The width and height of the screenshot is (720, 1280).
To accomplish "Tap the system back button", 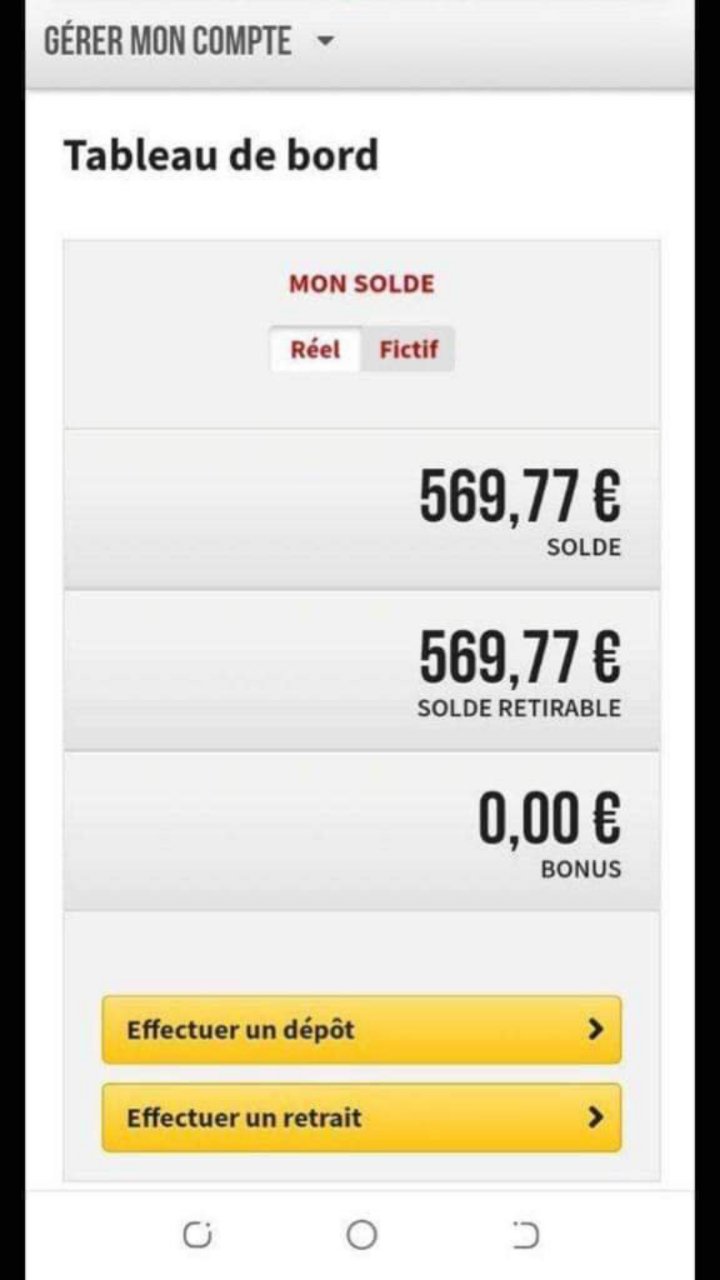I will pyautogui.click(x=526, y=1236).
